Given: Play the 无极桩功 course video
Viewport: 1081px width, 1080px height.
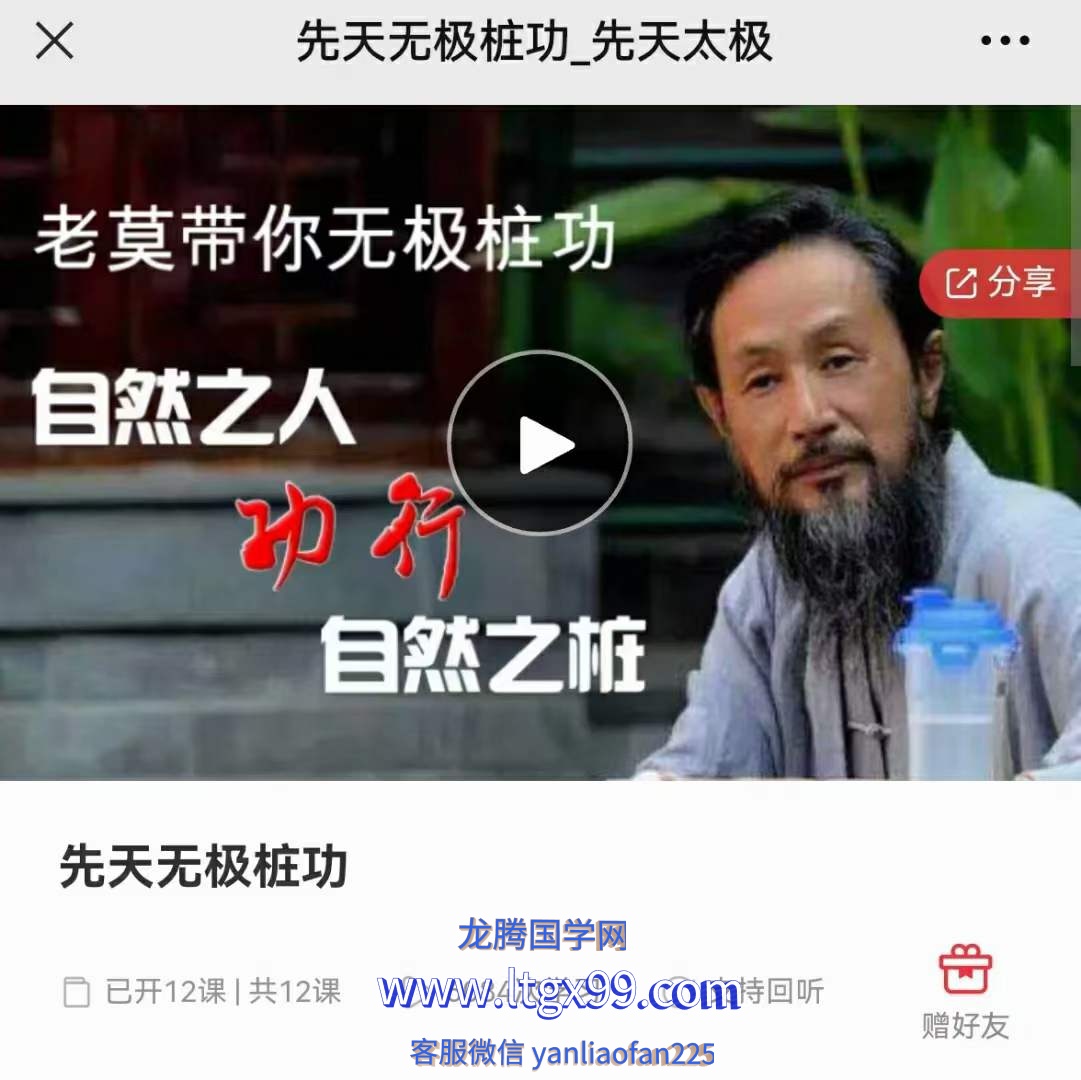Looking at the screenshot, I should [540, 443].
